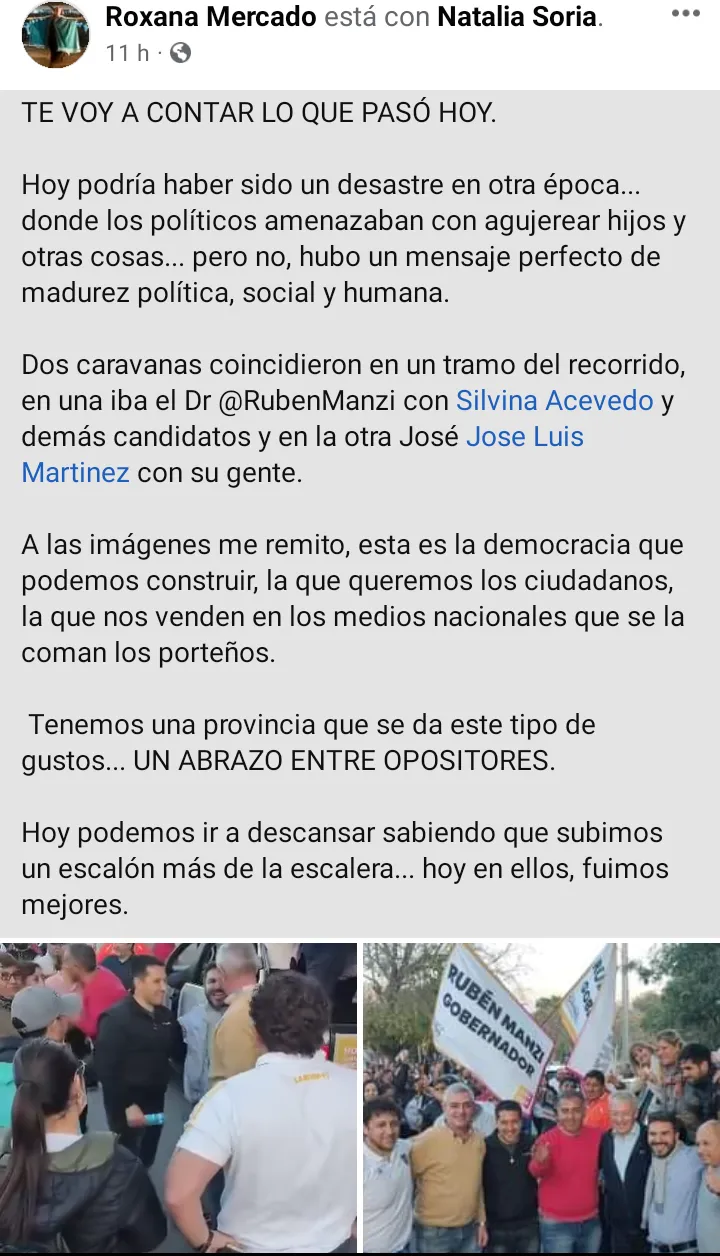This screenshot has width=720, height=1256.
Task: Open the post's three-dot options menu
Action: tap(685, 14)
